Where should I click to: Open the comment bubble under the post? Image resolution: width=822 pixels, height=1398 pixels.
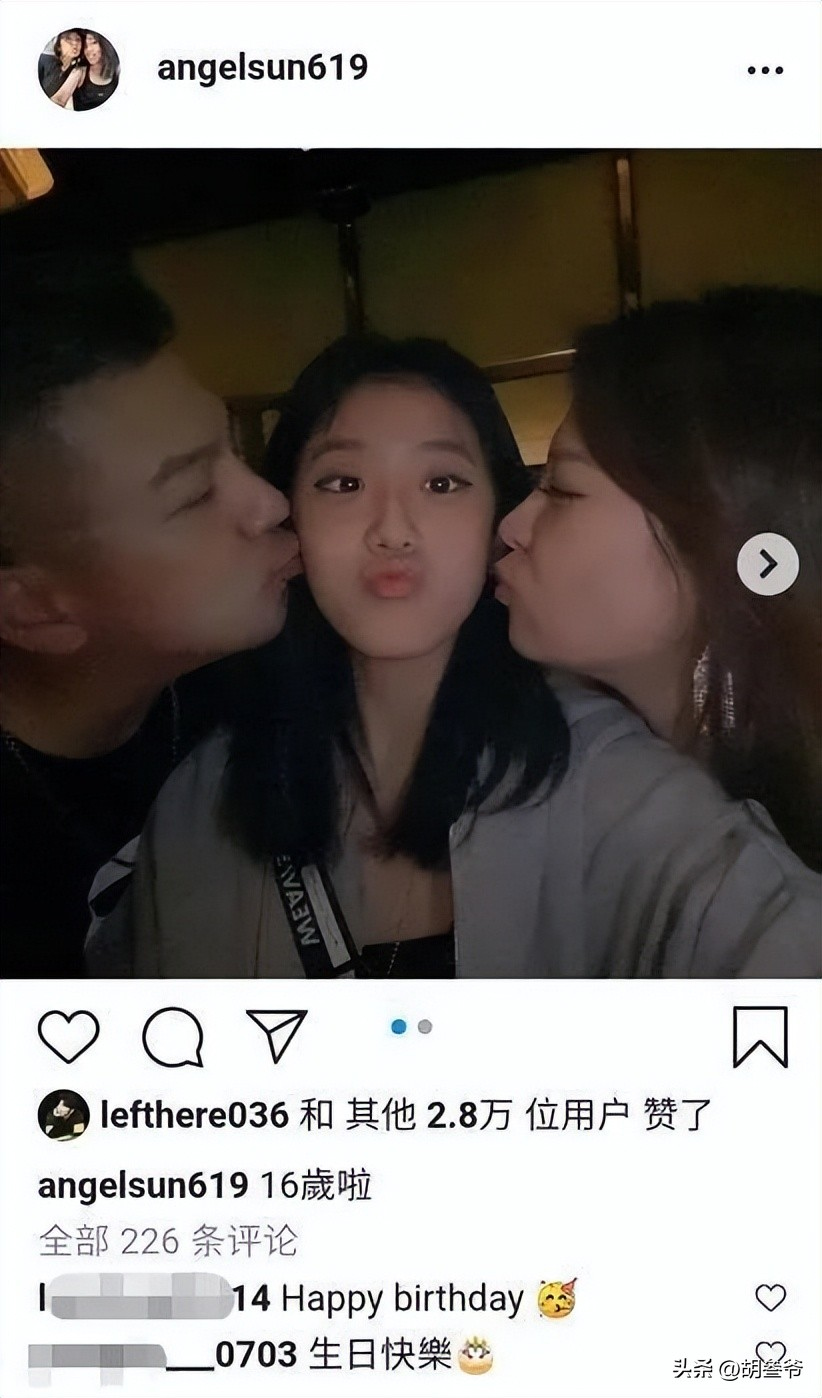coord(172,1036)
